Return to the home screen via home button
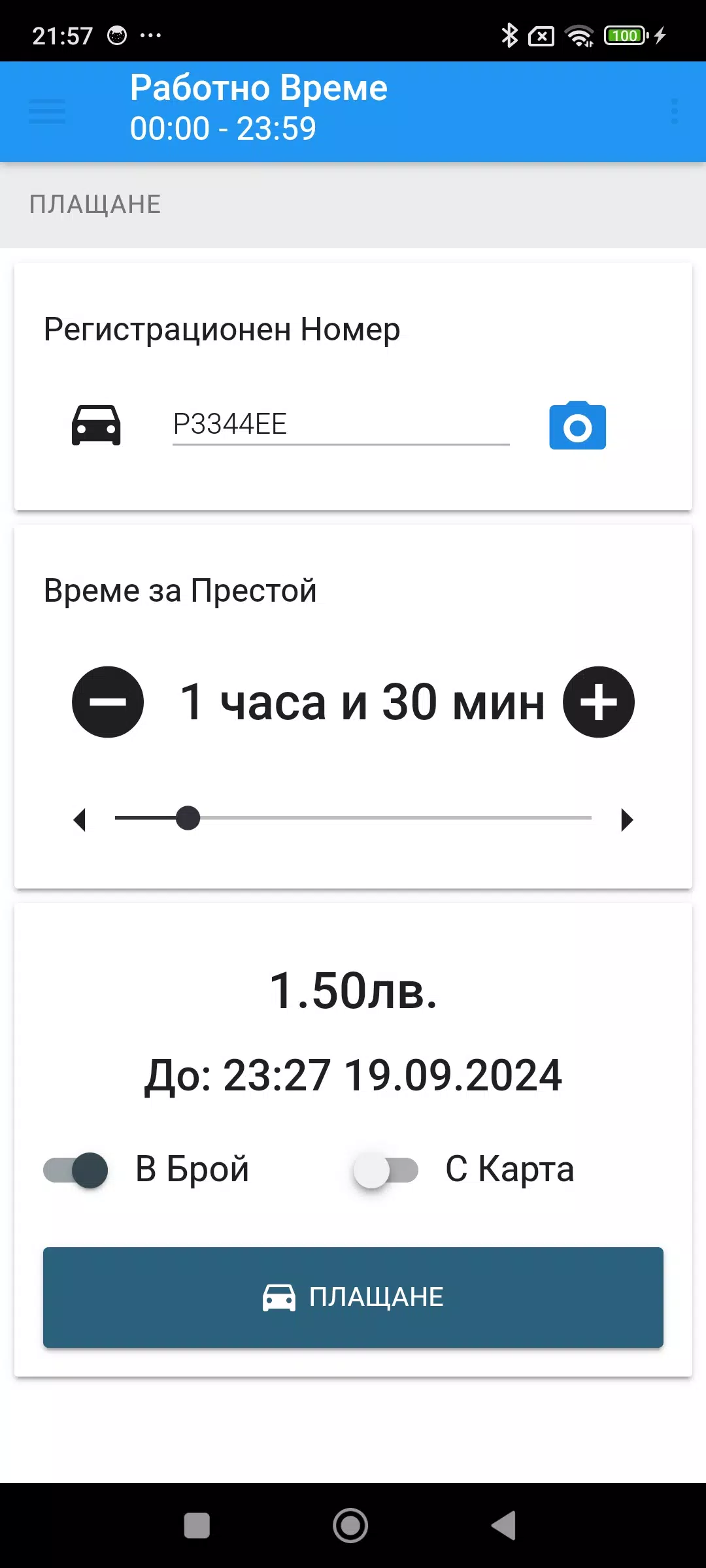Screen dimensions: 706x1568 tap(350, 1526)
